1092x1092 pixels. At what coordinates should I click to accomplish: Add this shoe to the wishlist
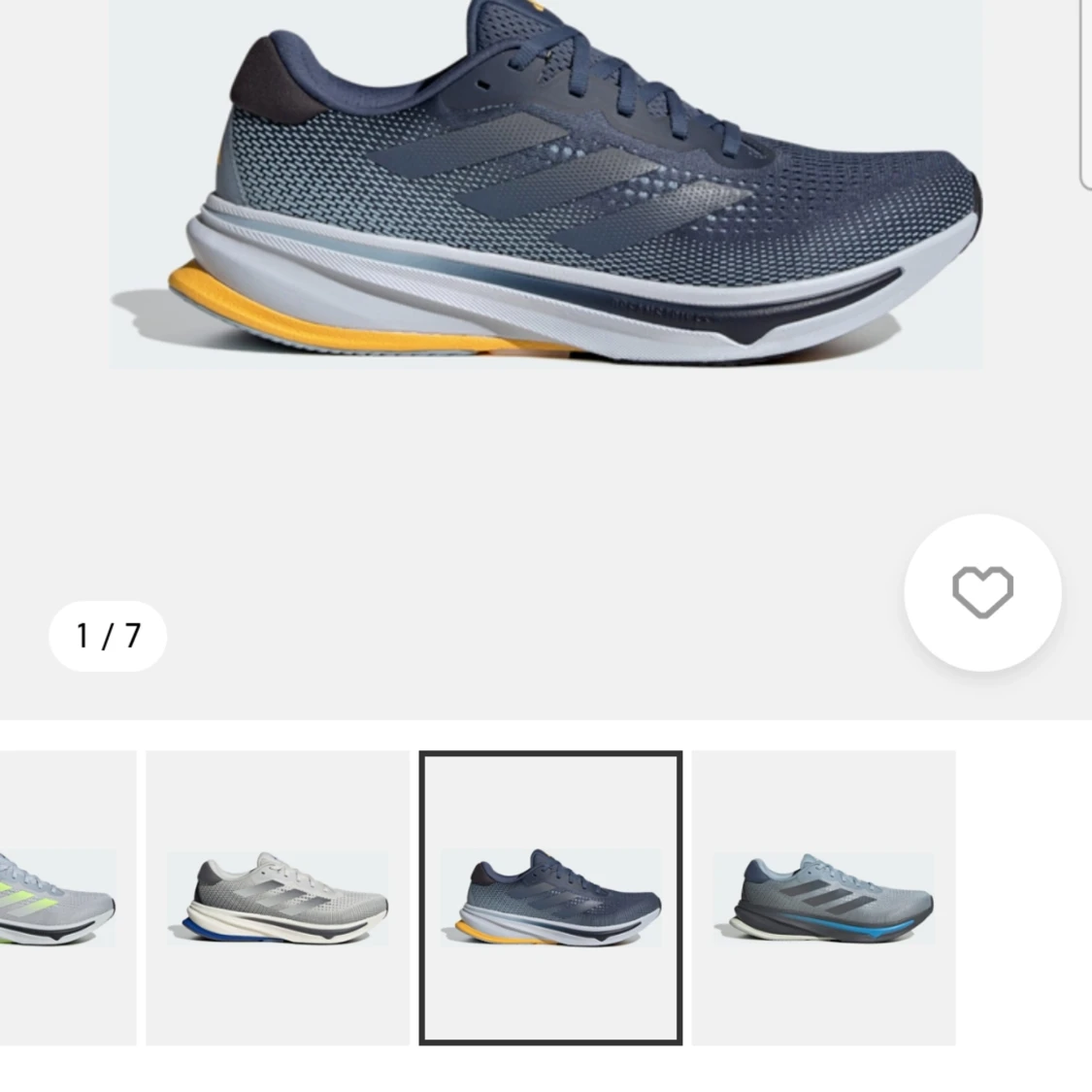point(982,592)
